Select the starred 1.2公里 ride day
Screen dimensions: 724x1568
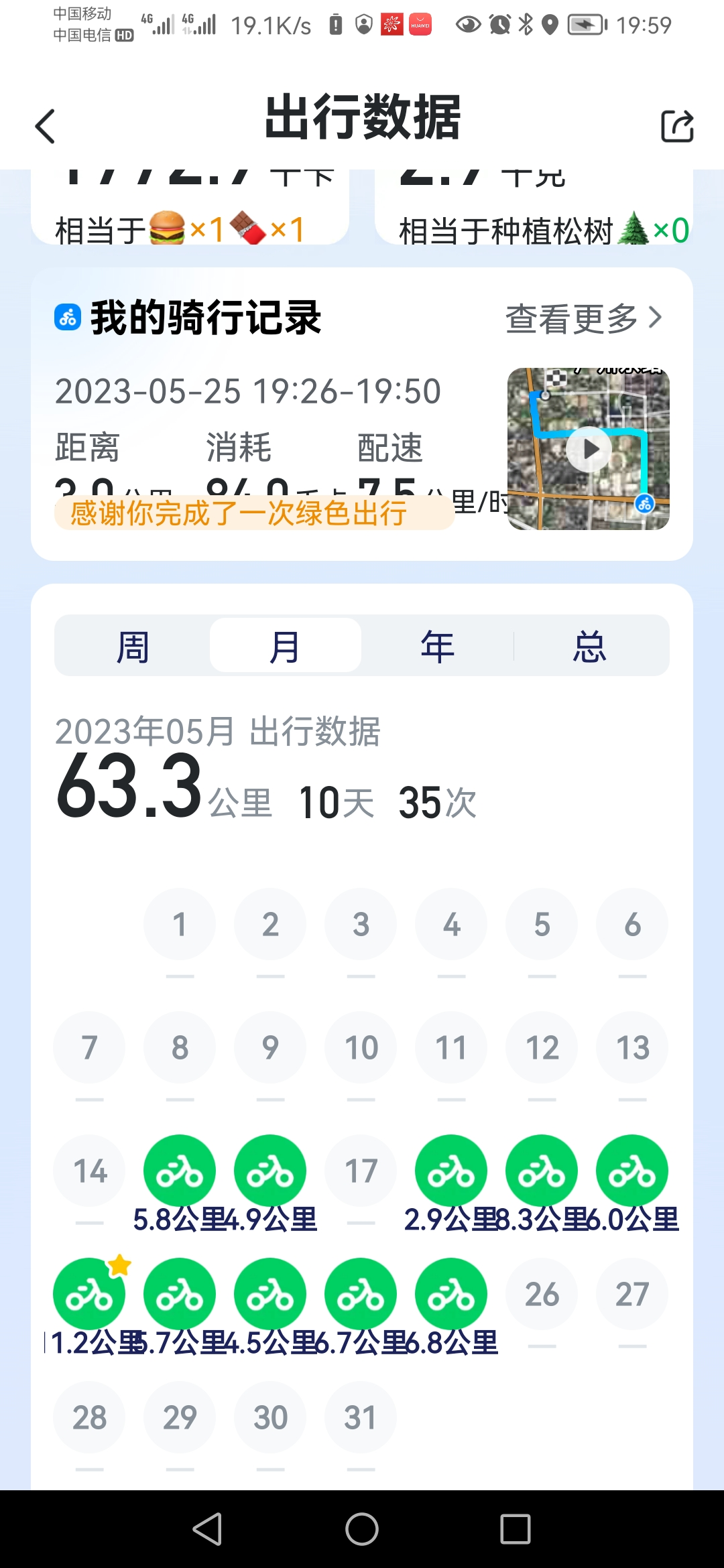pos(89,1294)
